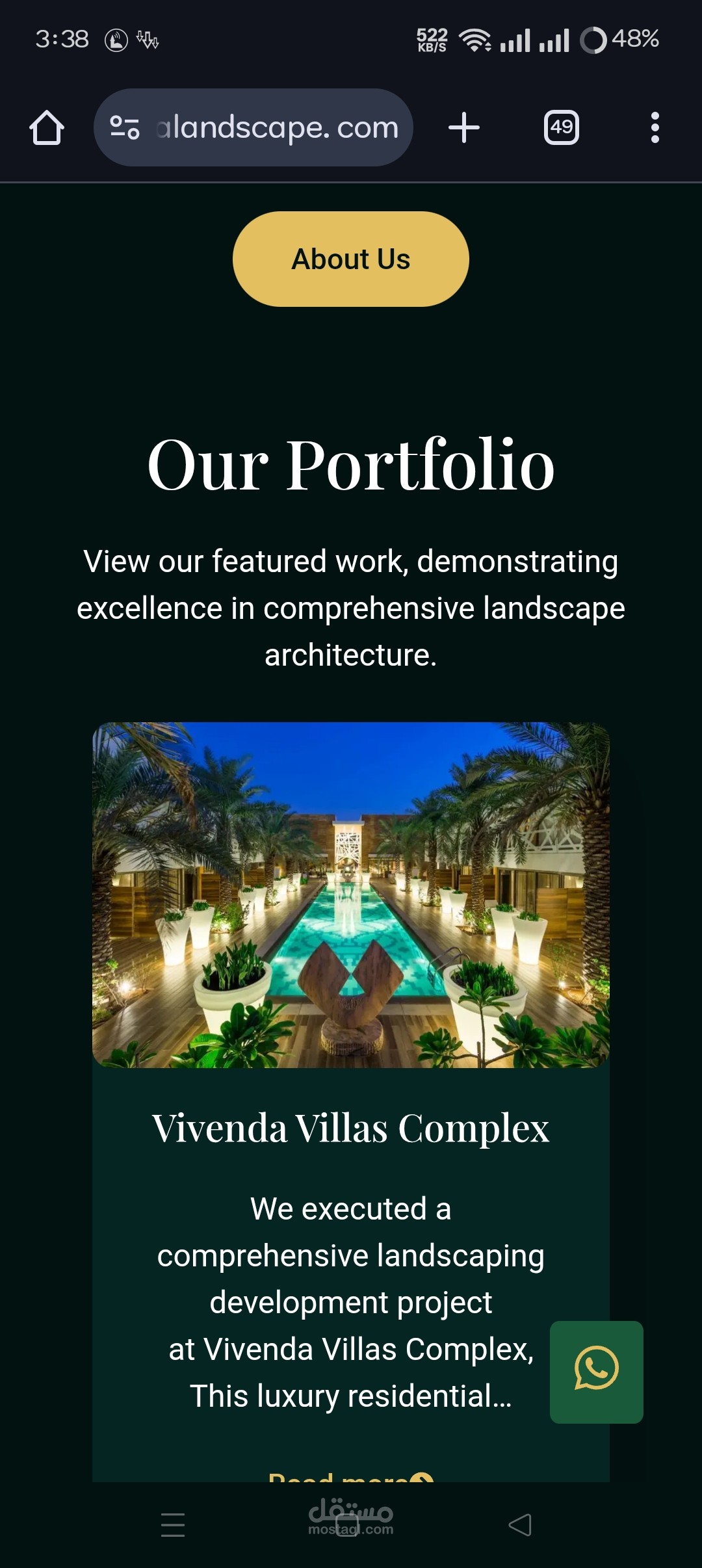Screen dimensions: 702x1568
Task: Open the browser overflow menu
Action: (655, 127)
